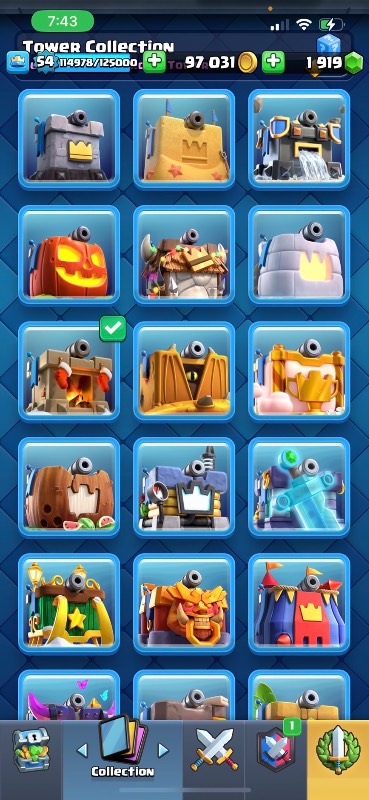Select the igloo tower skin
Viewport: 369px width, 800px height.
click(299, 255)
